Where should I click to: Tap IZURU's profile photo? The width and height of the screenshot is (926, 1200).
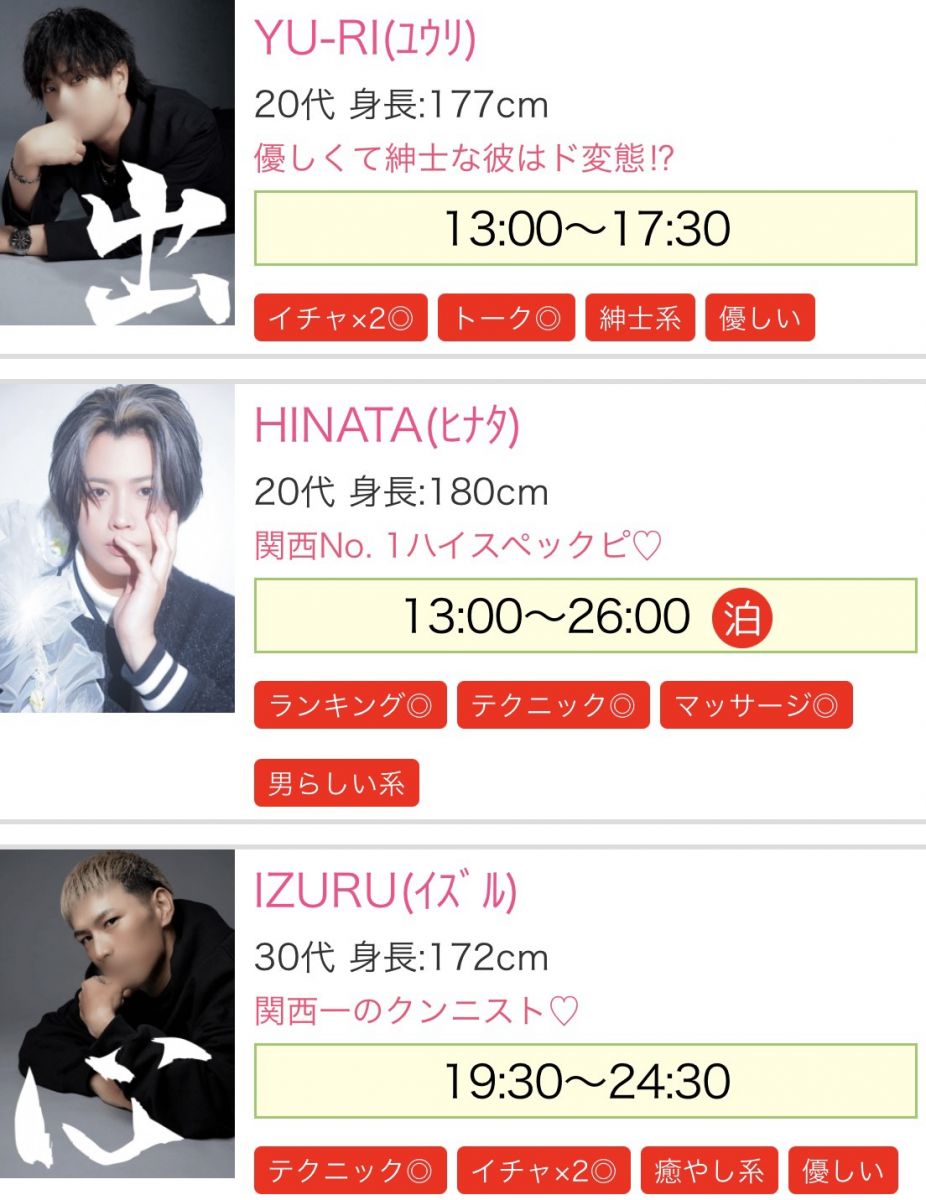[117, 1012]
